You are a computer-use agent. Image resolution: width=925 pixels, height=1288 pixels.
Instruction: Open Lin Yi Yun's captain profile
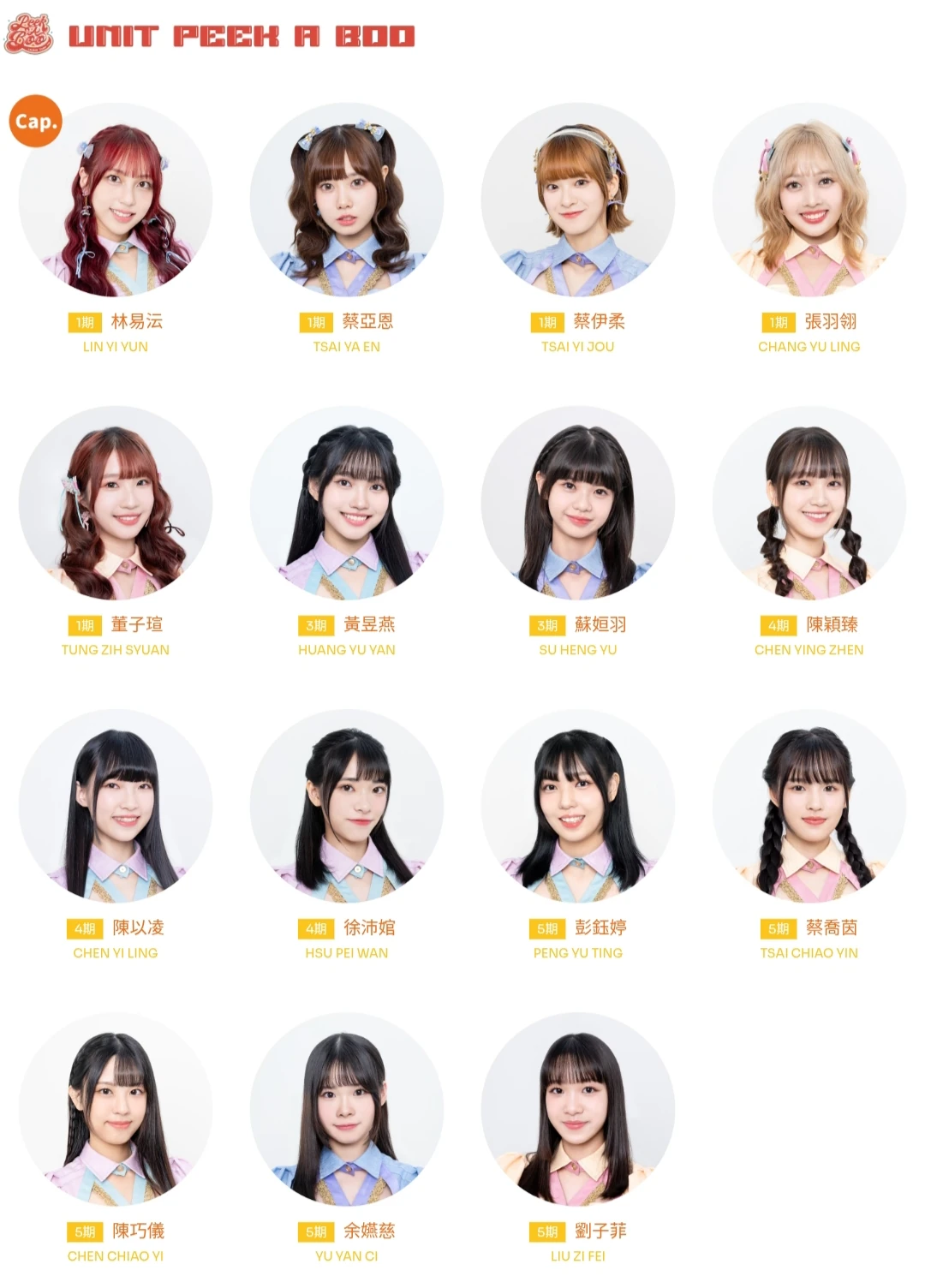116,200
